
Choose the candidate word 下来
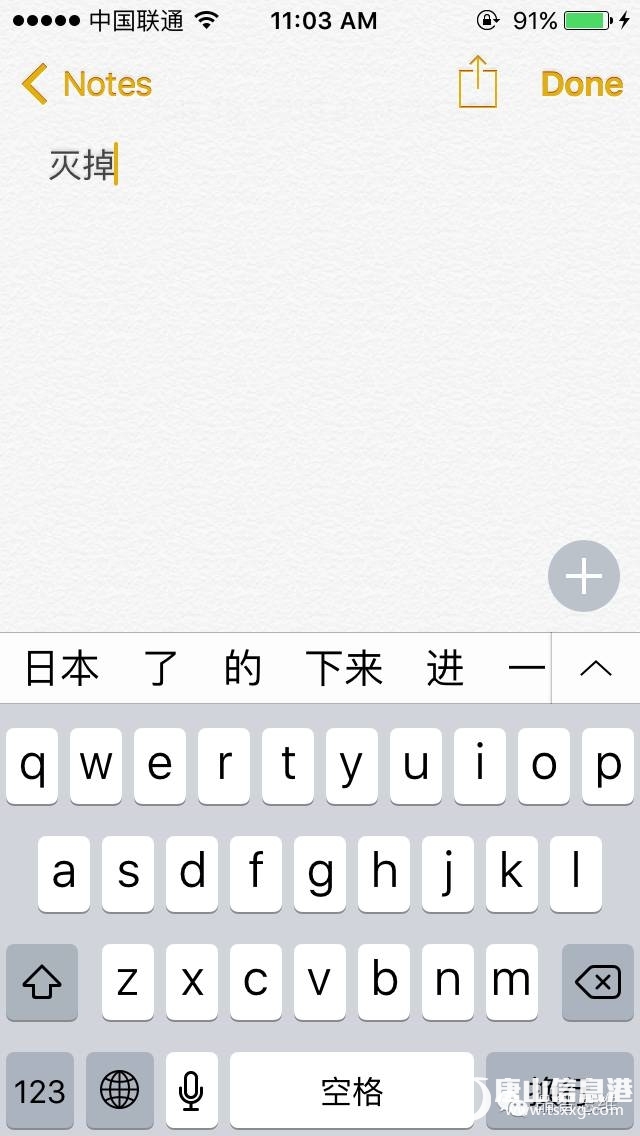[344, 668]
